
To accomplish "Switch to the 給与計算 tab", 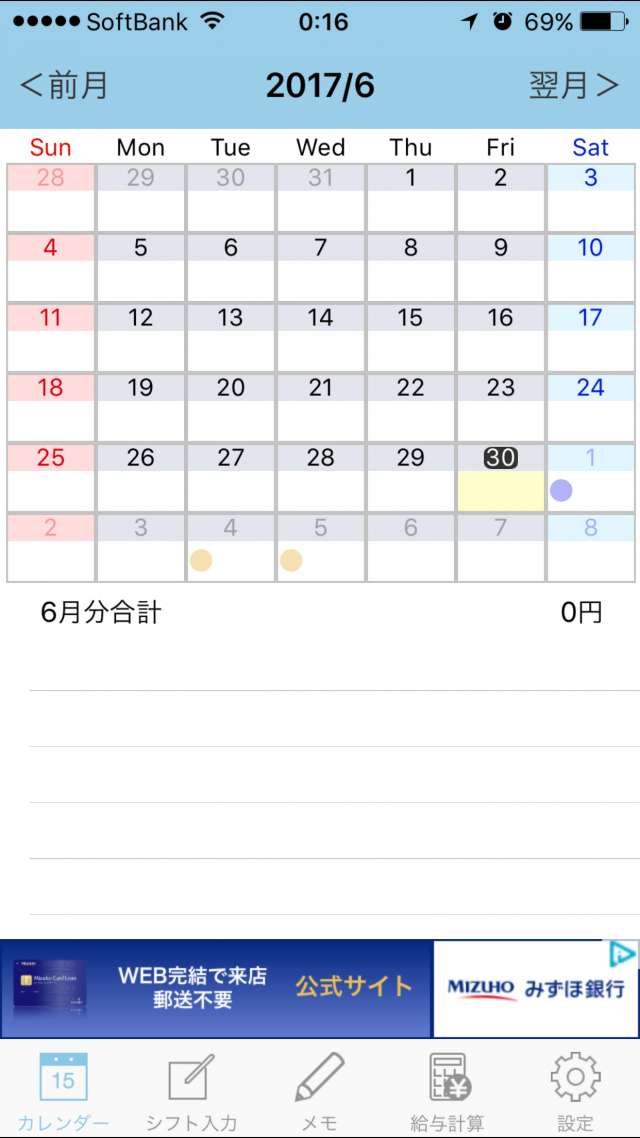I will coord(447,1091).
